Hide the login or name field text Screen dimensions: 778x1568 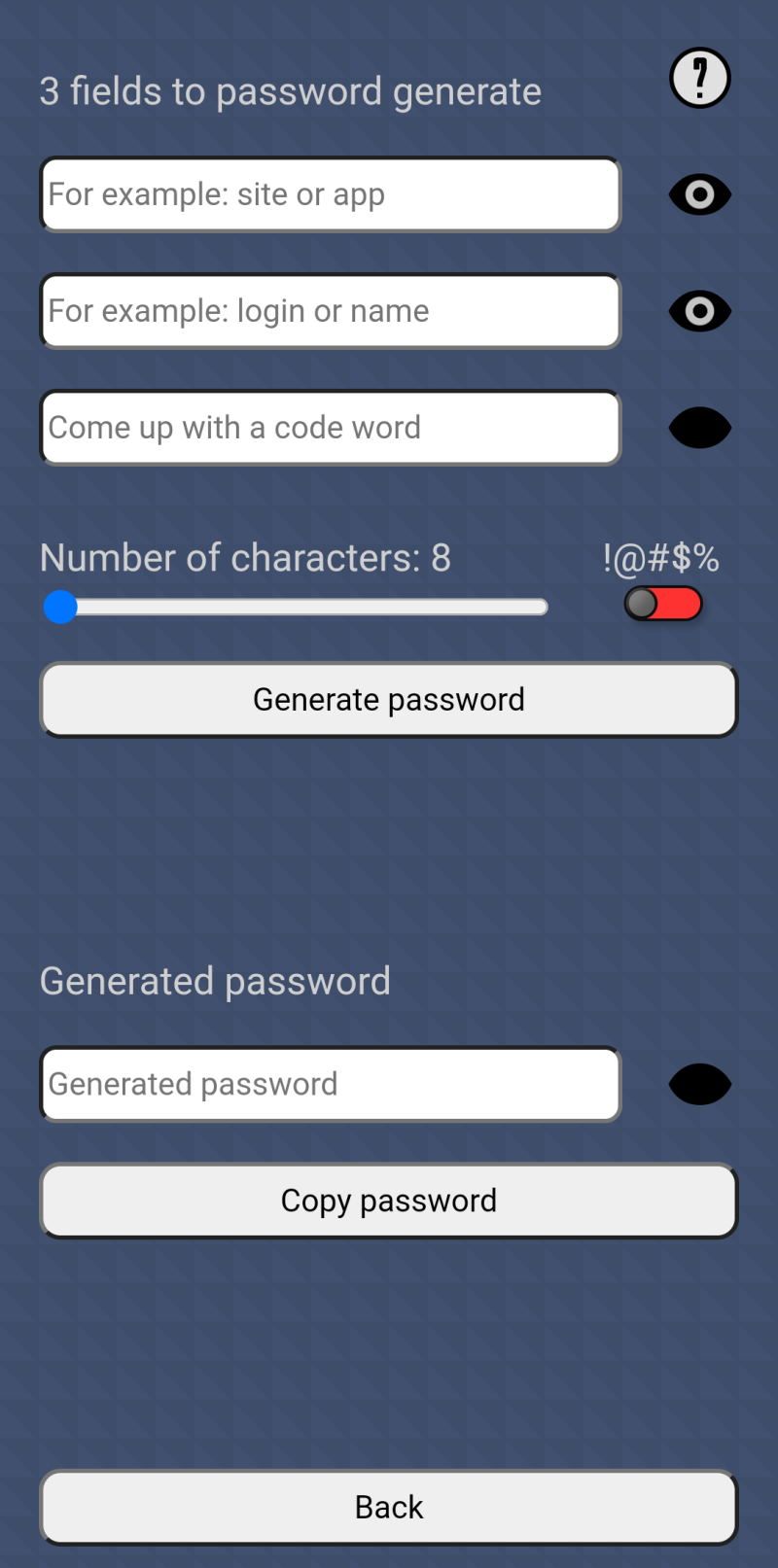[699, 311]
